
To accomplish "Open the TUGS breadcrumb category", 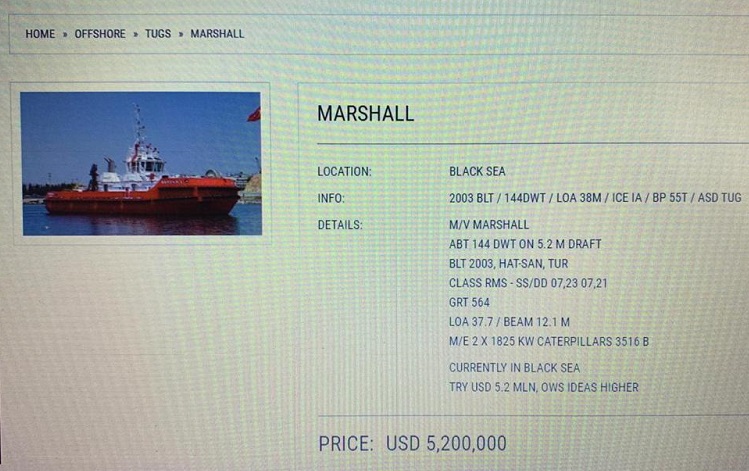I will 158,34.
